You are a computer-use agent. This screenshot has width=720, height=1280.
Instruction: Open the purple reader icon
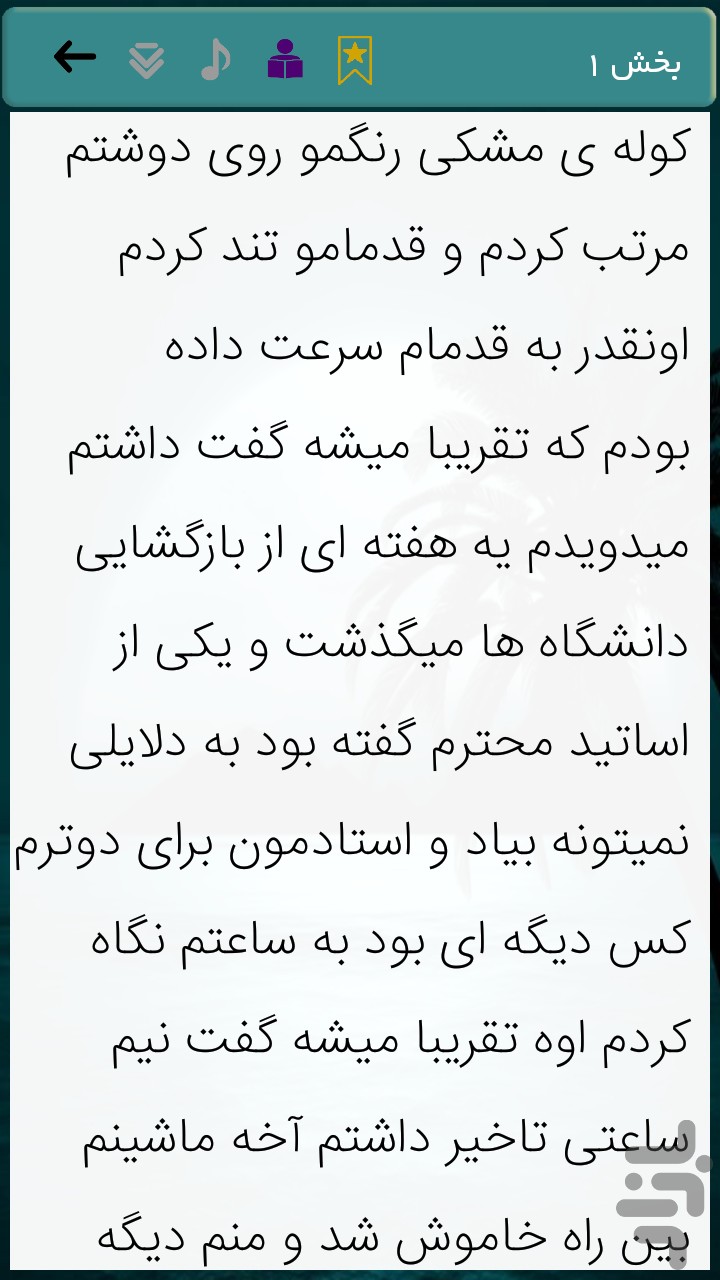coord(285,59)
